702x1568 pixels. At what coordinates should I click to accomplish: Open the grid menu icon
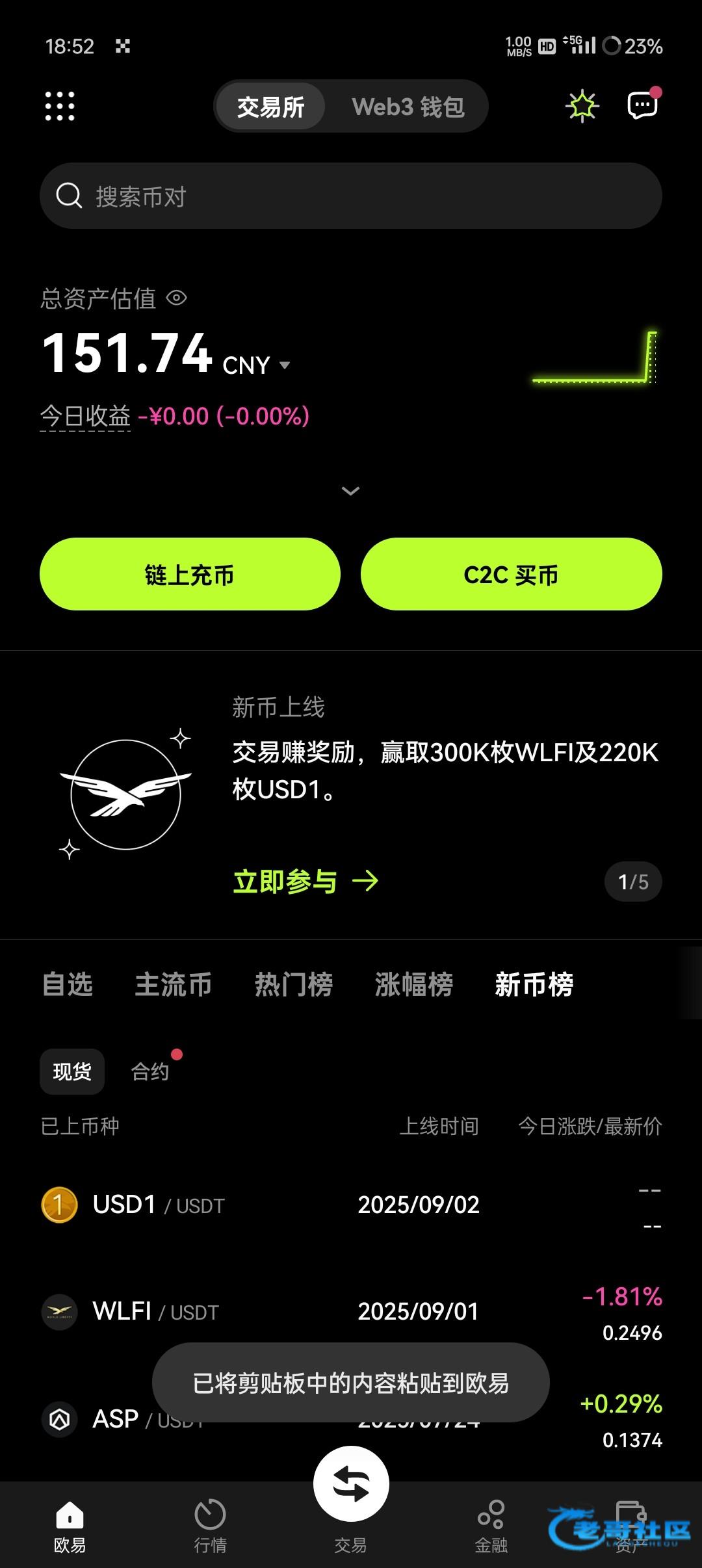(x=60, y=106)
